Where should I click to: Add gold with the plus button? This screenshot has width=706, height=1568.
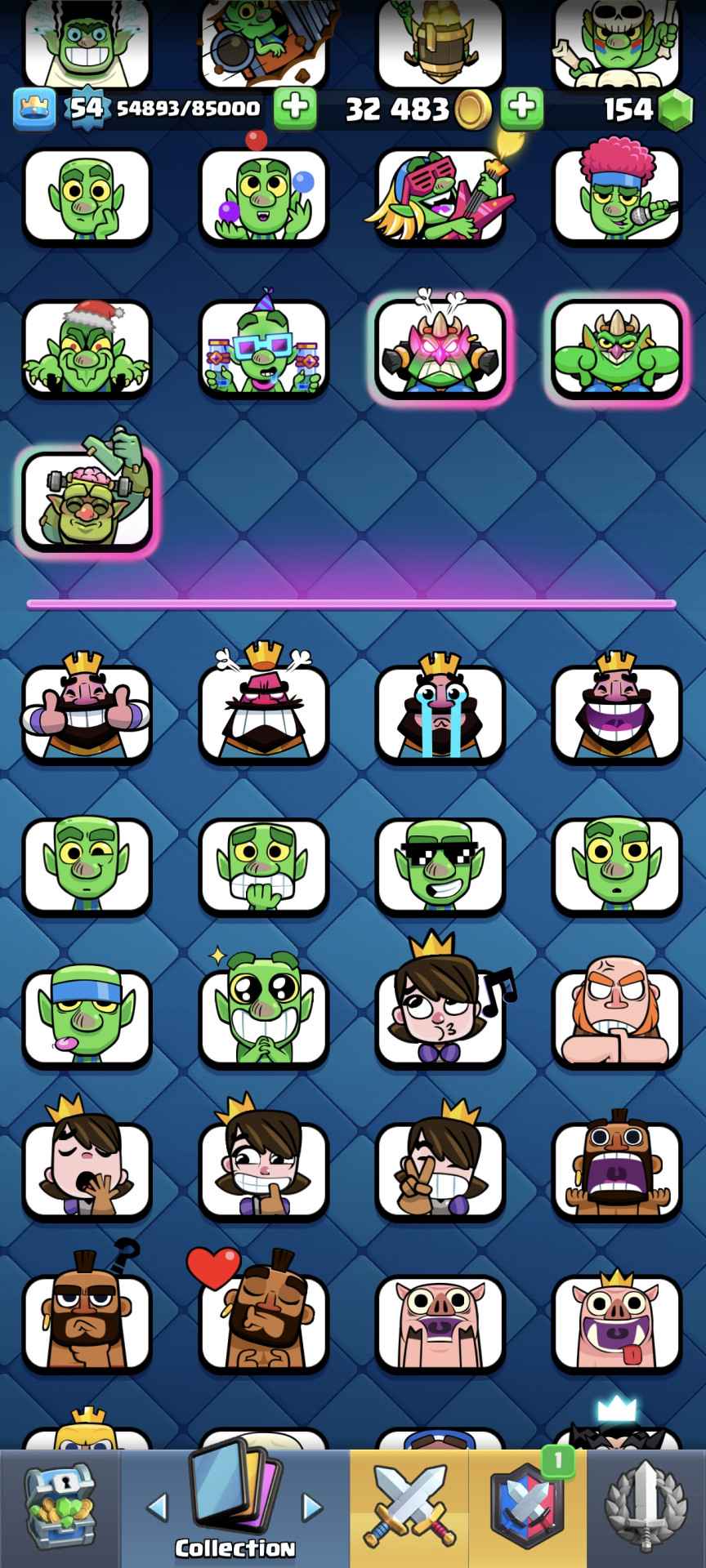click(294, 109)
